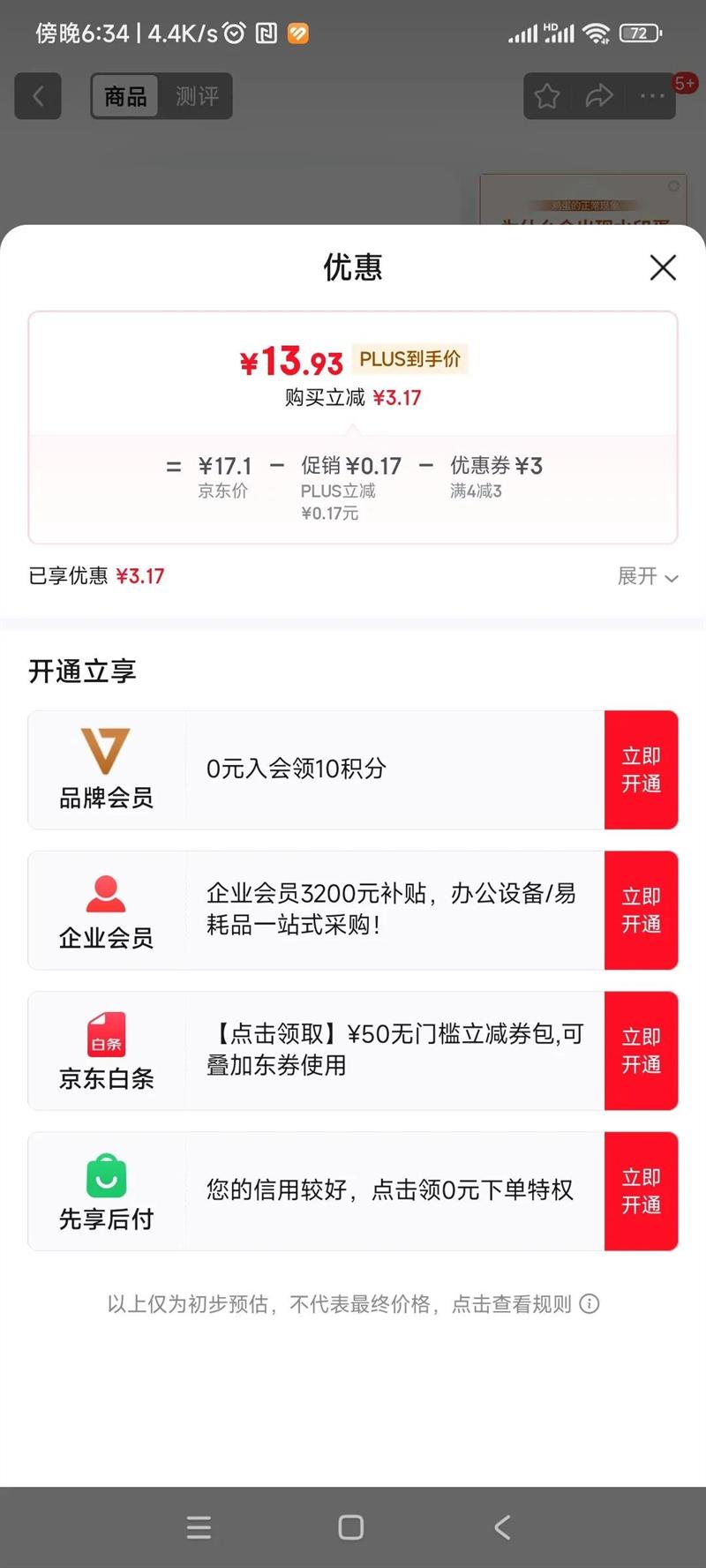
Task: Open the 京东白条 Baitiao icon
Action: point(106,1034)
